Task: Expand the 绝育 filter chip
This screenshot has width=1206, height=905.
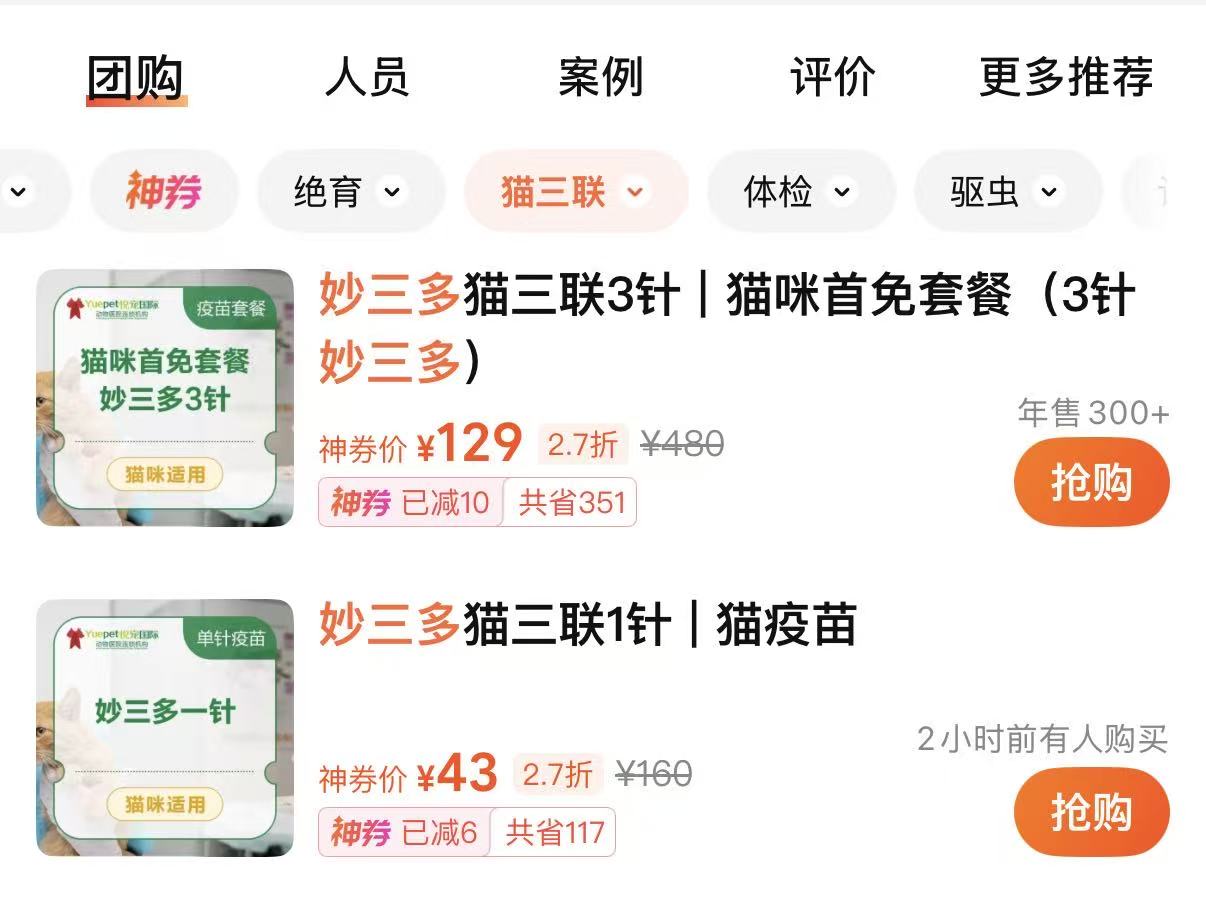Action: 350,191
